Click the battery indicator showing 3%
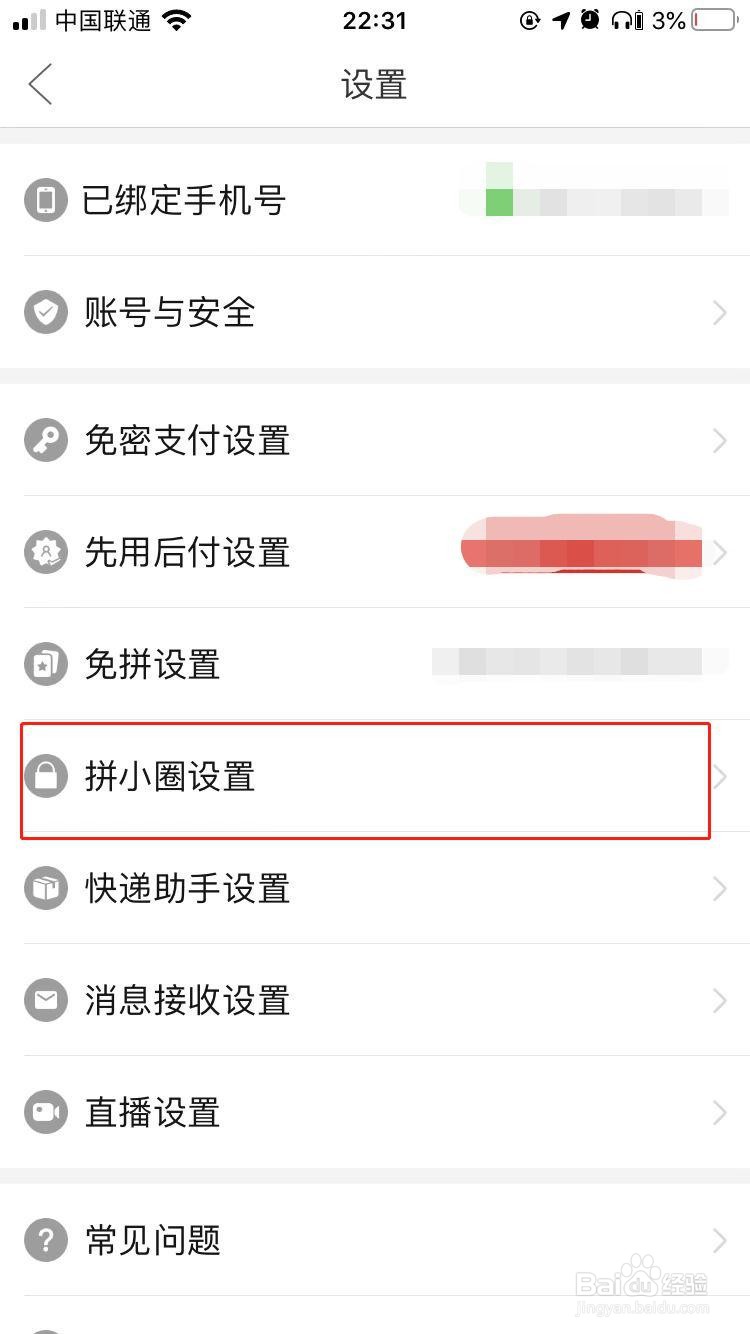The height and width of the screenshot is (1334, 750). click(x=710, y=20)
